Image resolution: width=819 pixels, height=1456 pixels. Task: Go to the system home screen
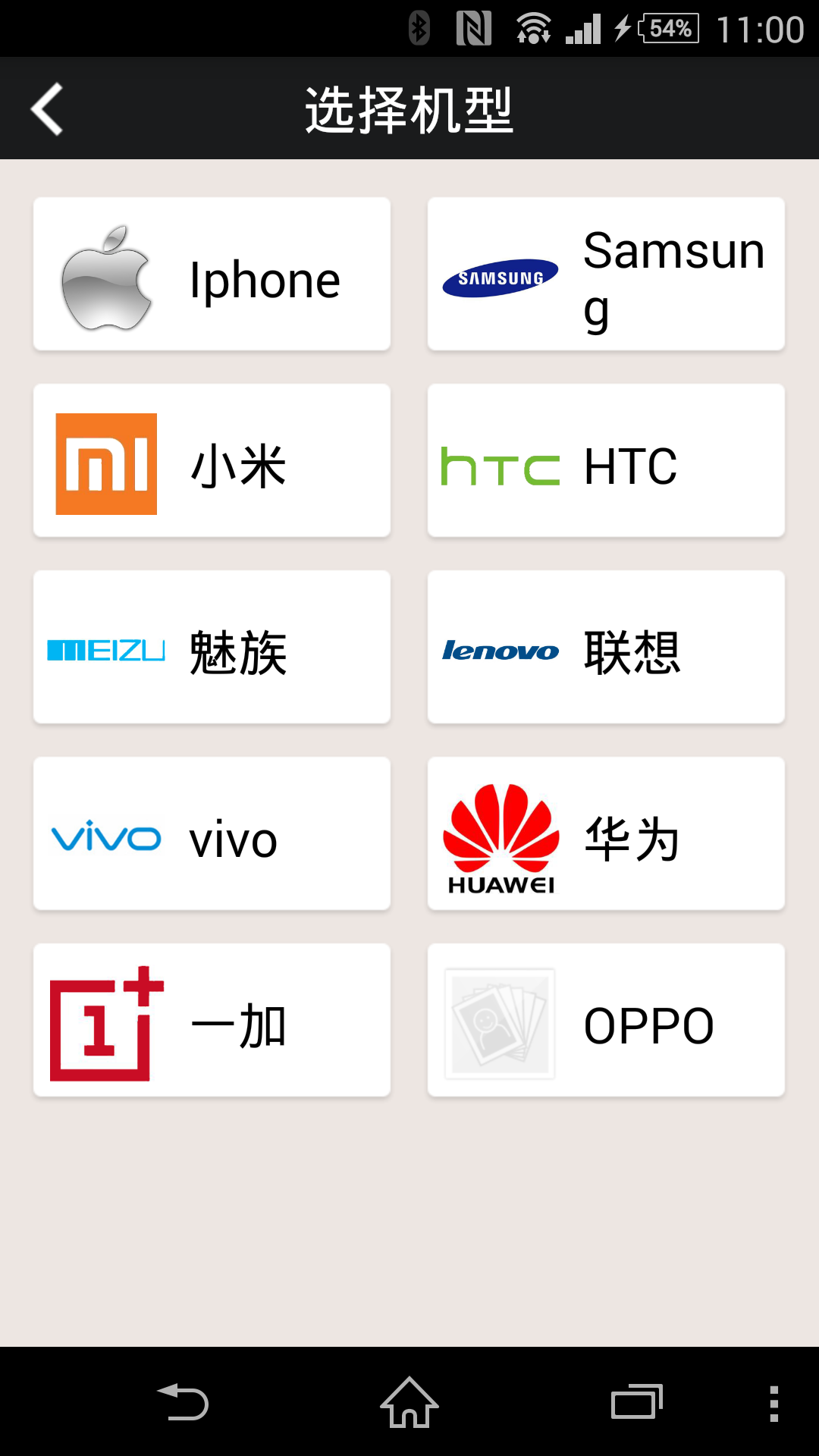[x=409, y=1402]
